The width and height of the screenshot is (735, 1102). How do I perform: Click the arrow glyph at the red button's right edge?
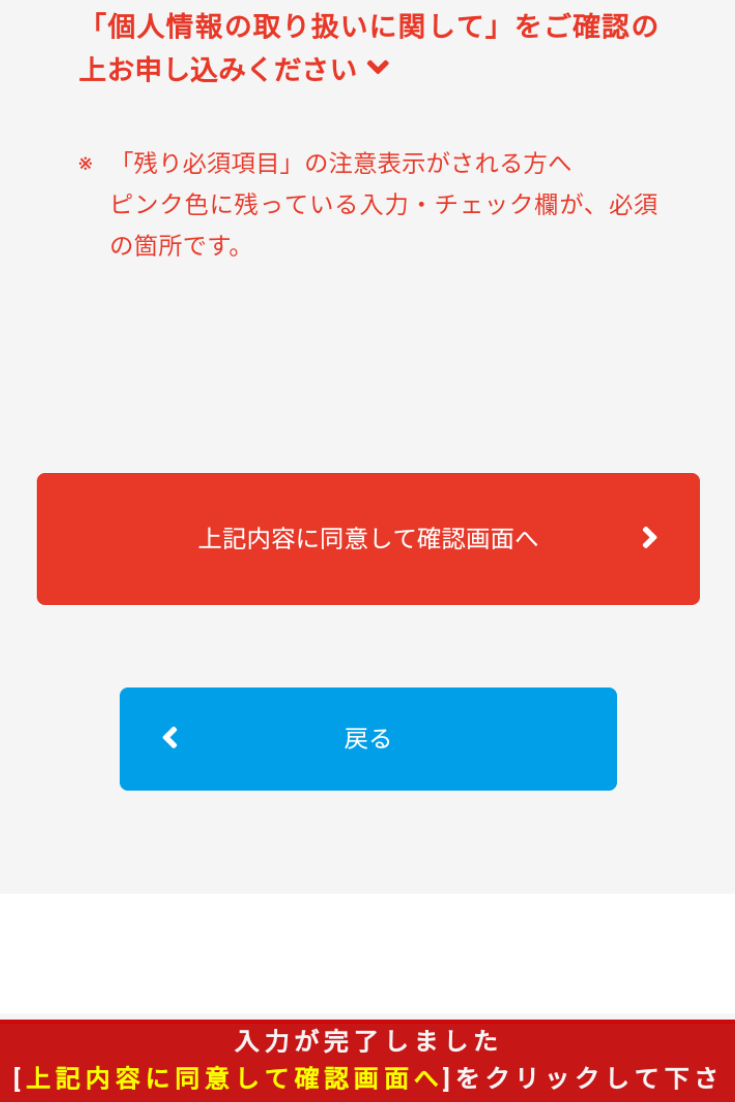pos(651,539)
